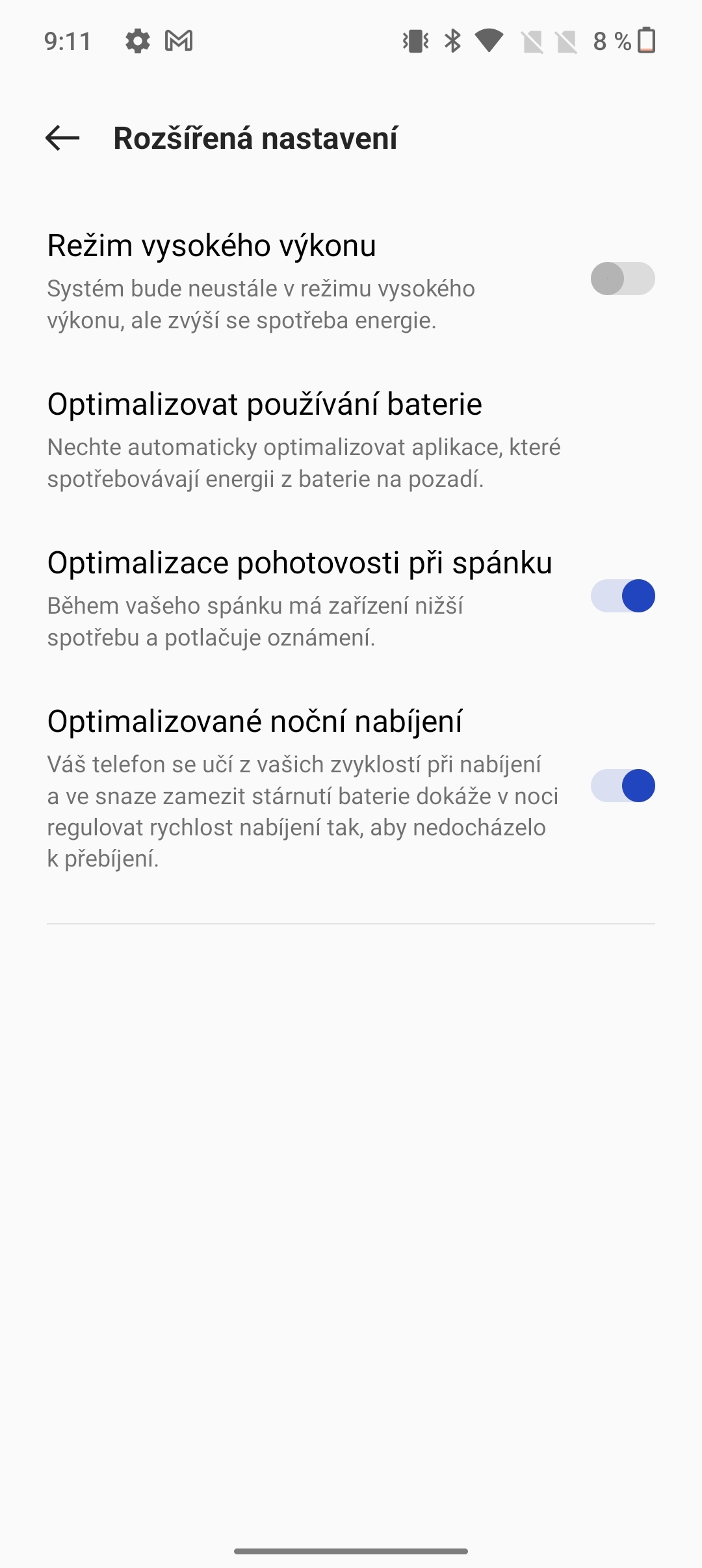Tap the Rozšířená nastavení title
Screen dimensions: 702x1568
[255, 138]
